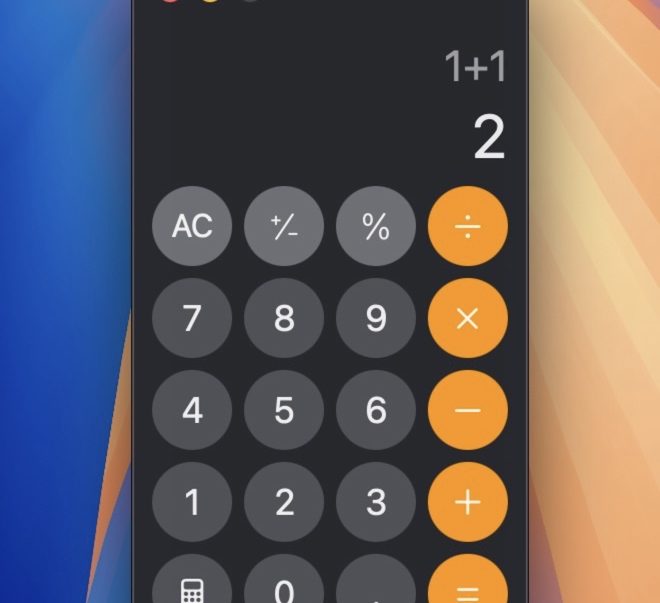Screen dimensions: 660x603
Task: Select the multiply operator
Action: (x=468, y=318)
